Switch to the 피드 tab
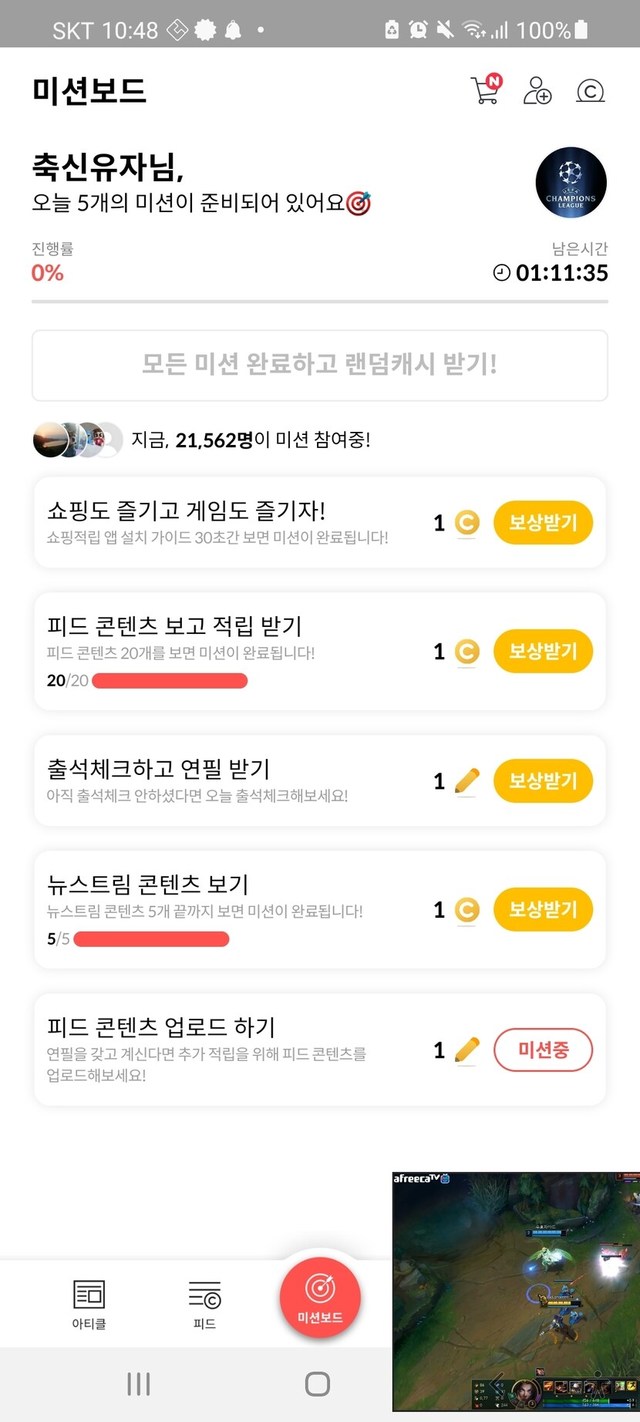Viewport: 640px width, 1422px height. (204, 1304)
